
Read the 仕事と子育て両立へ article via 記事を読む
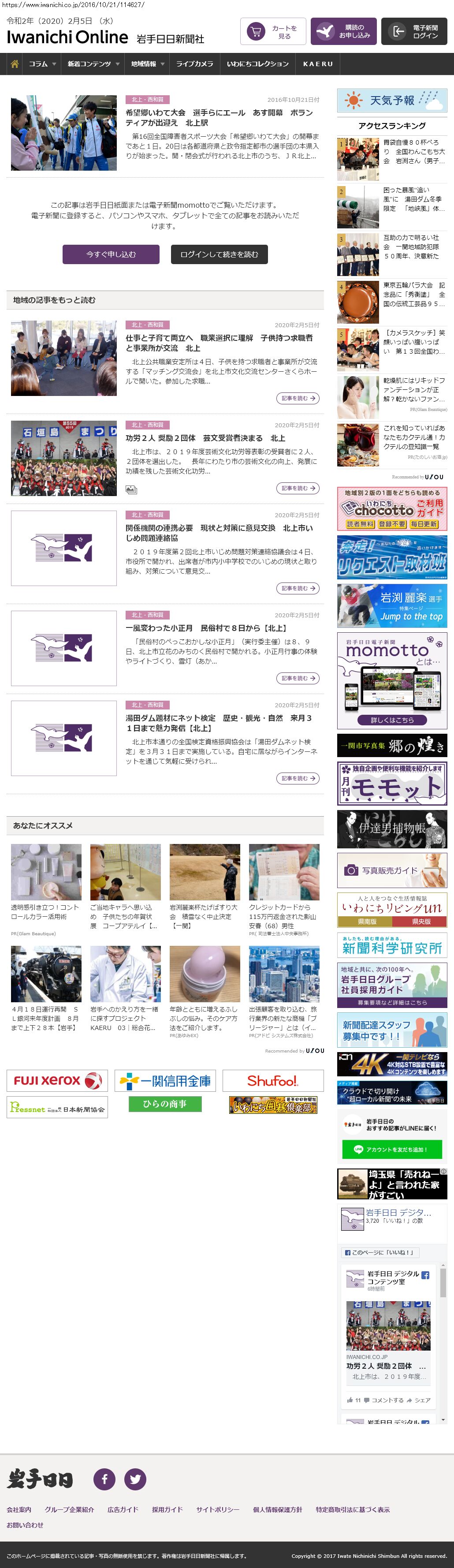pyautogui.click(x=298, y=398)
